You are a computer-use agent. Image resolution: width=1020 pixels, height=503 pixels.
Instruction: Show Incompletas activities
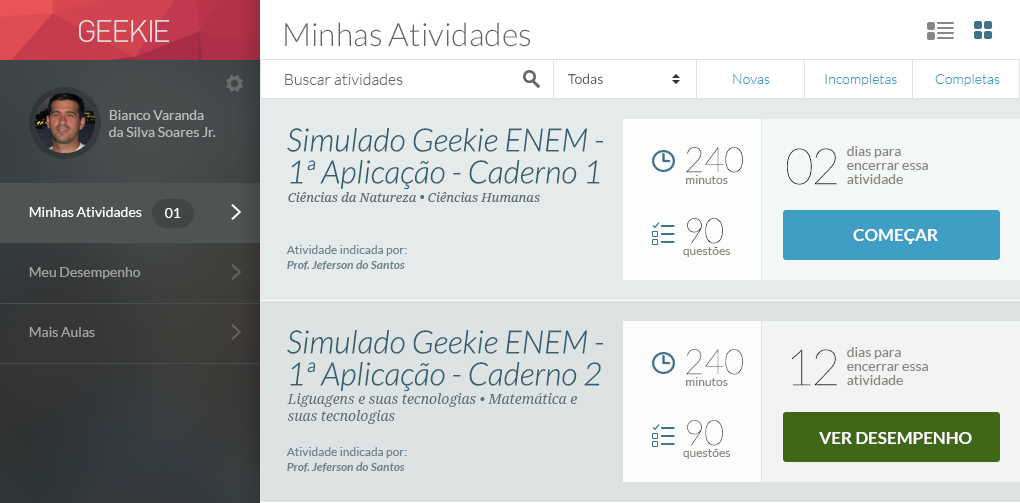860,79
